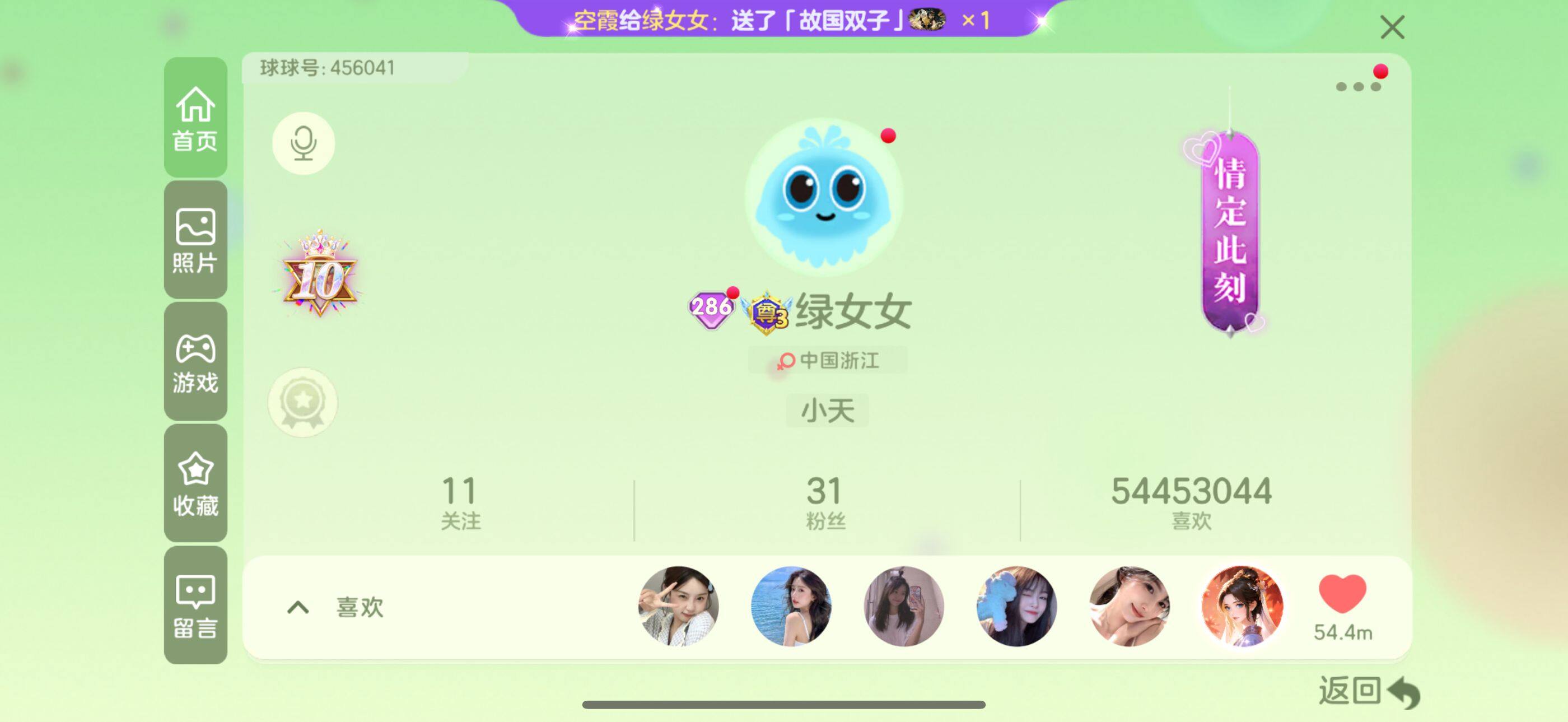Open the illustrated ancient-style girl avatar
Screen dimensions: 1568x722
point(1242,606)
